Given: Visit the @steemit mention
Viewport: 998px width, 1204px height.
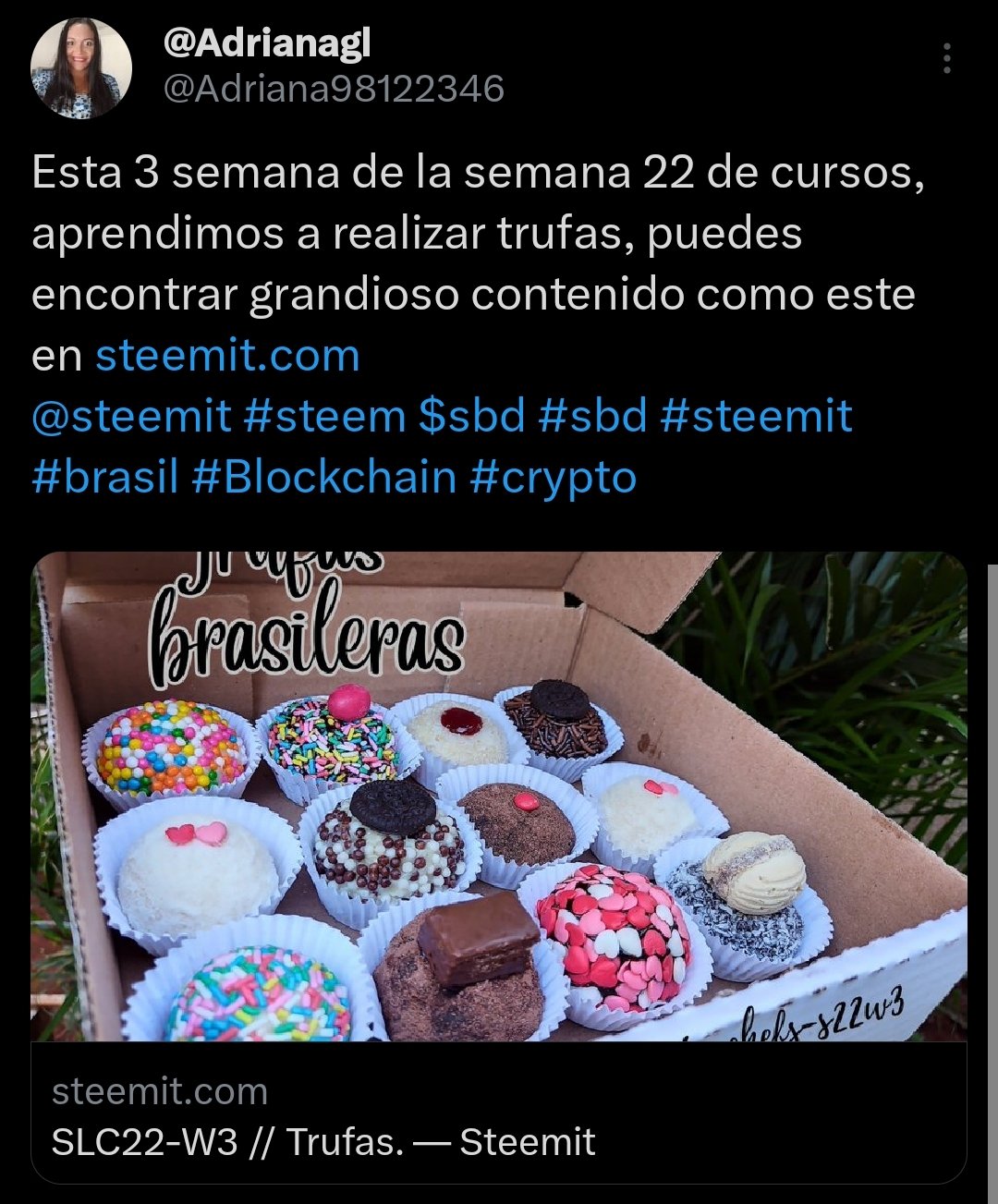Looking at the screenshot, I should click(130, 417).
